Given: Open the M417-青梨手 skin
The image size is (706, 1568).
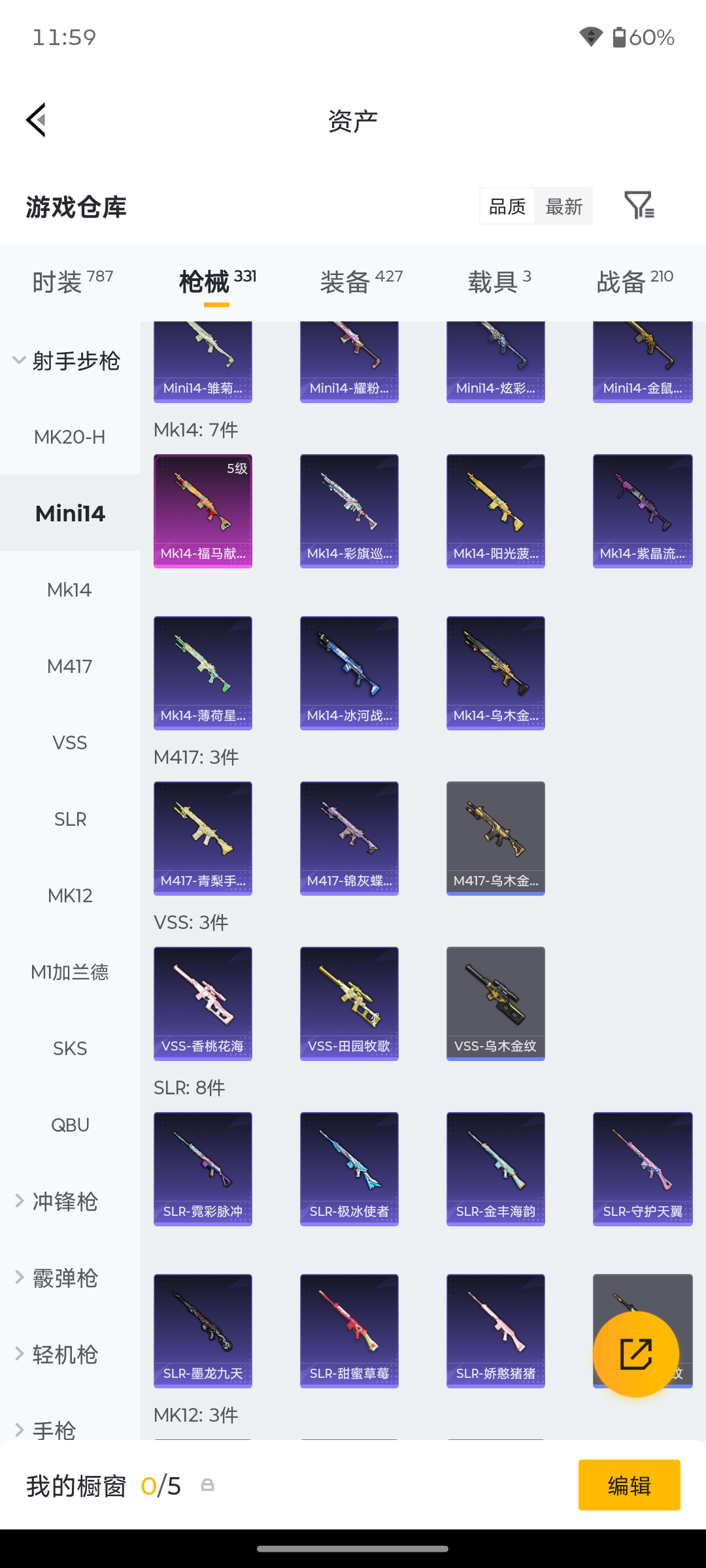Looking at the screenshot, I should point(203,838).
